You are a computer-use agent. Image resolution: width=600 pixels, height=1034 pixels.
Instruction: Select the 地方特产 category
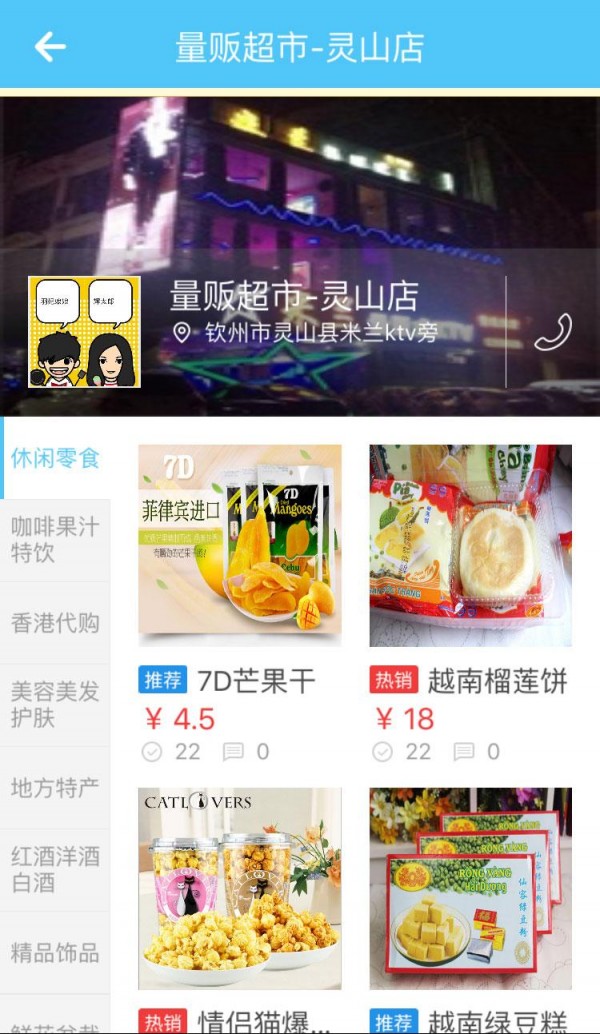point(56,787)
